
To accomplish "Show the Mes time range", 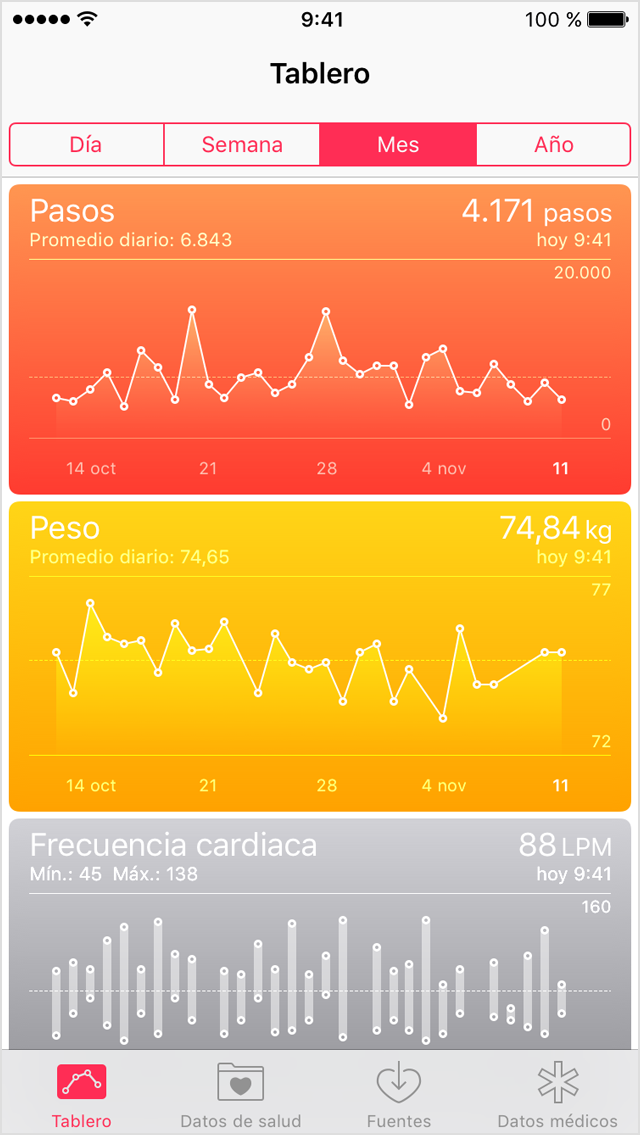I will [x=398, y=145].
